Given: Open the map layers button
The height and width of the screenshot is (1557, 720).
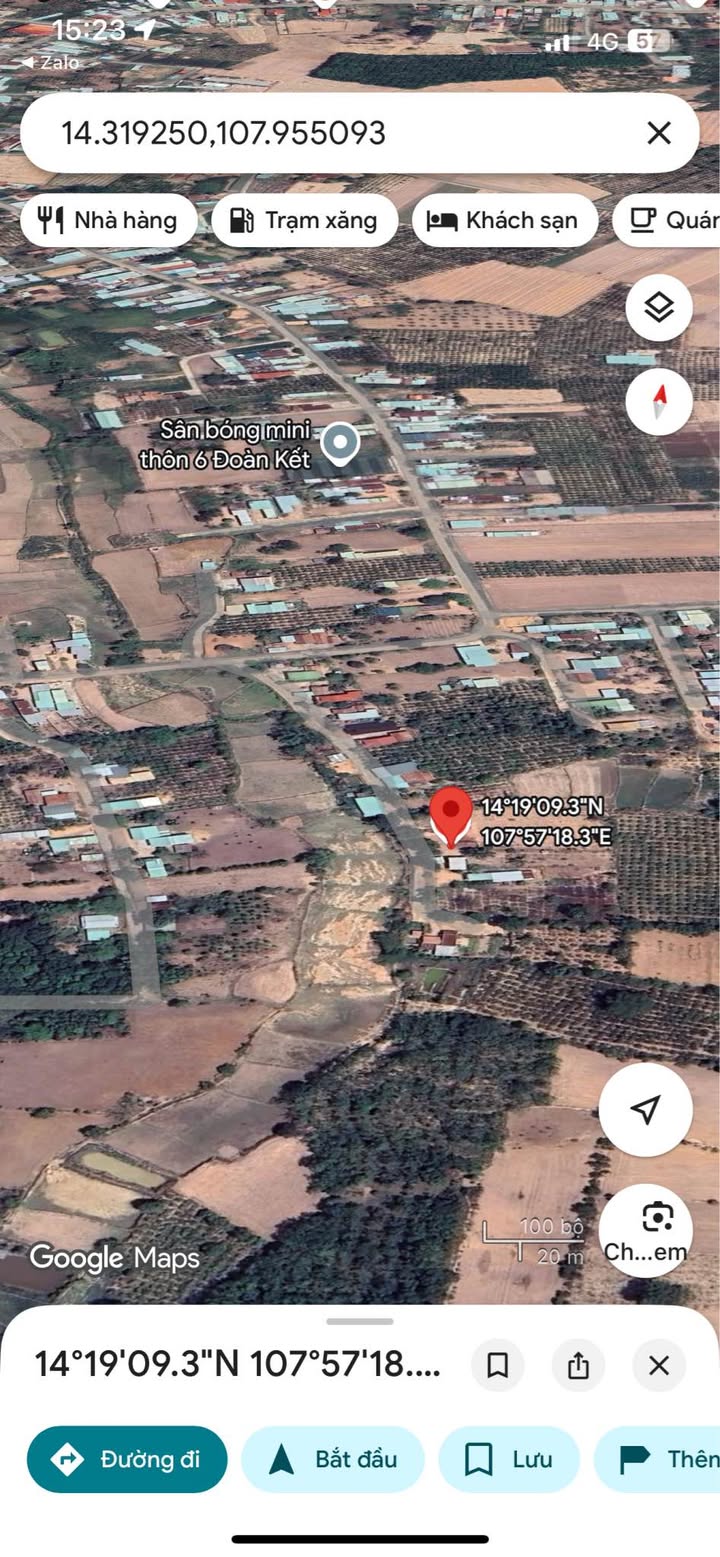Looking at the screenshot, I should (x=659, y=308).
